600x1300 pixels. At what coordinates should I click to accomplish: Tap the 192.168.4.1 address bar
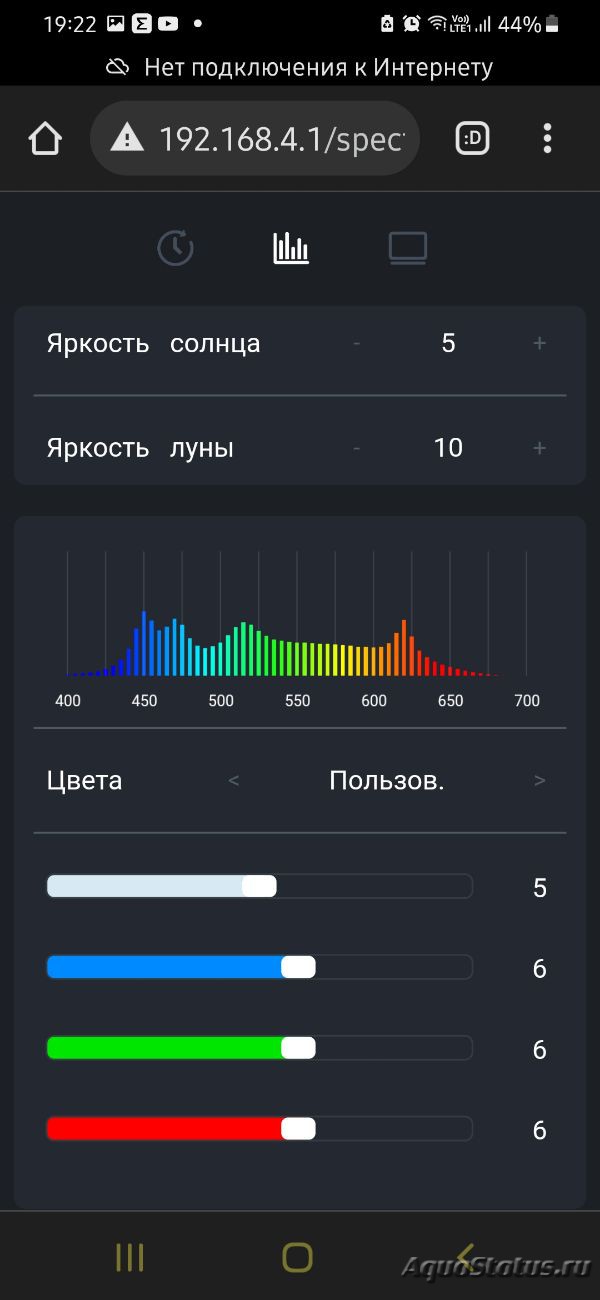click(255, 138)
